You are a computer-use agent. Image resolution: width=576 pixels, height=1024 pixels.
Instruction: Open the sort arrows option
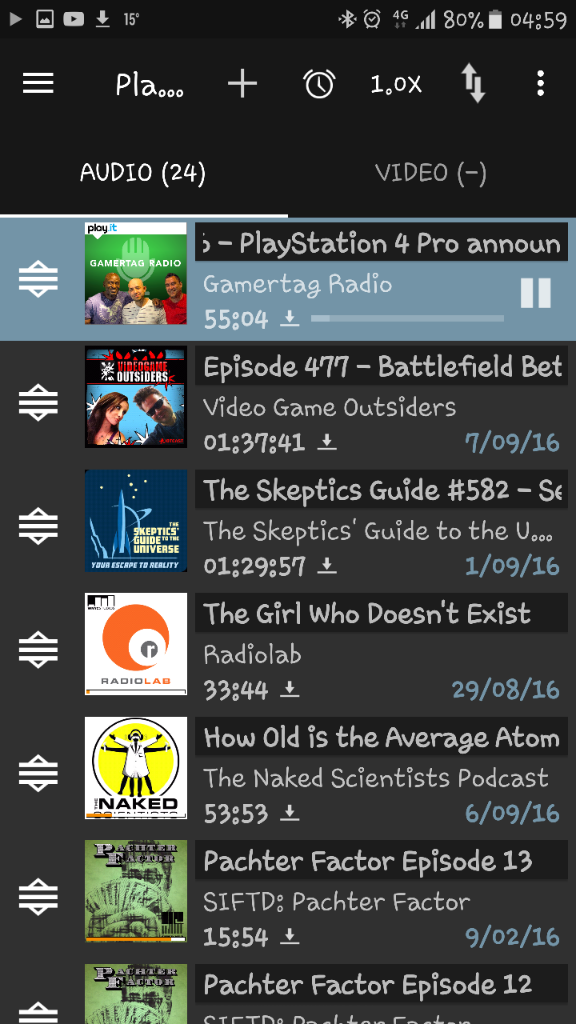(x=473, y=85)
